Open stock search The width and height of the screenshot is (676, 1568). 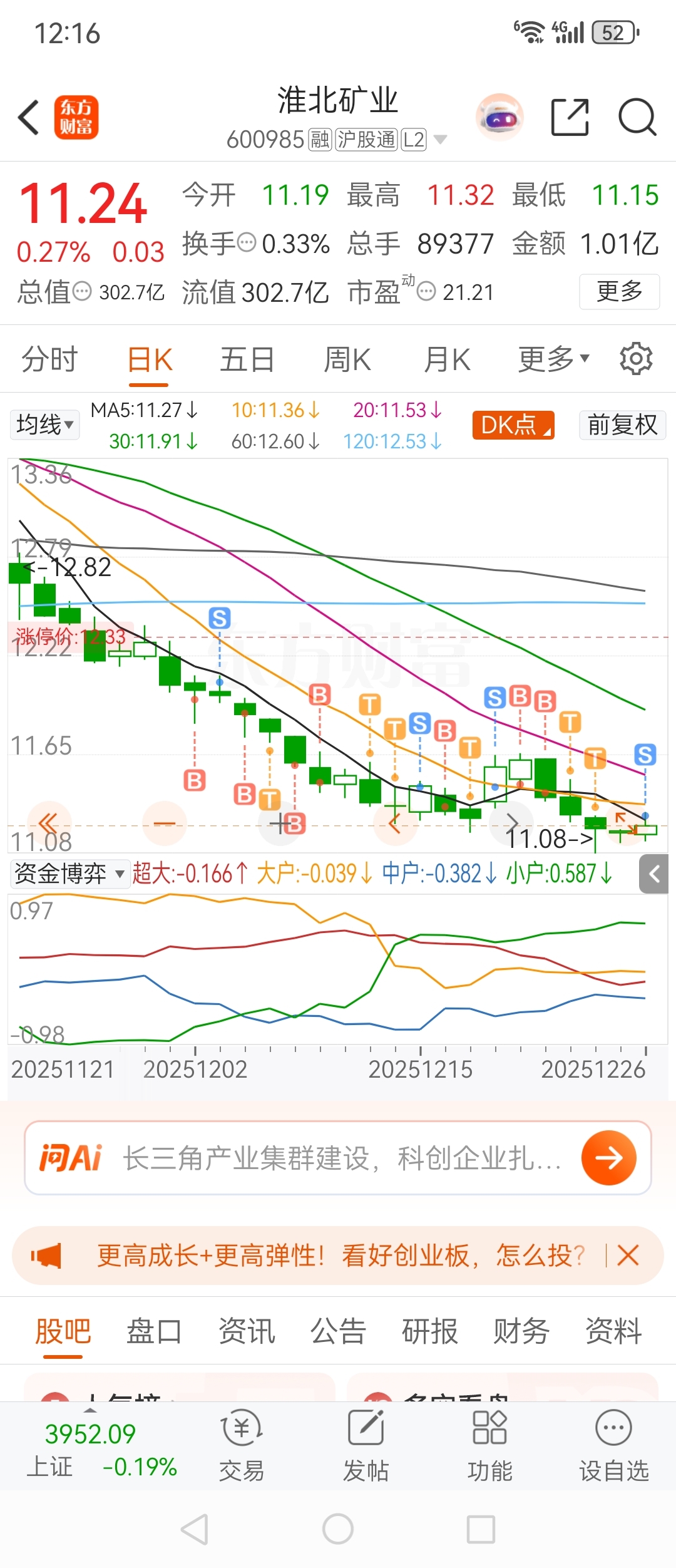[637, 117]
